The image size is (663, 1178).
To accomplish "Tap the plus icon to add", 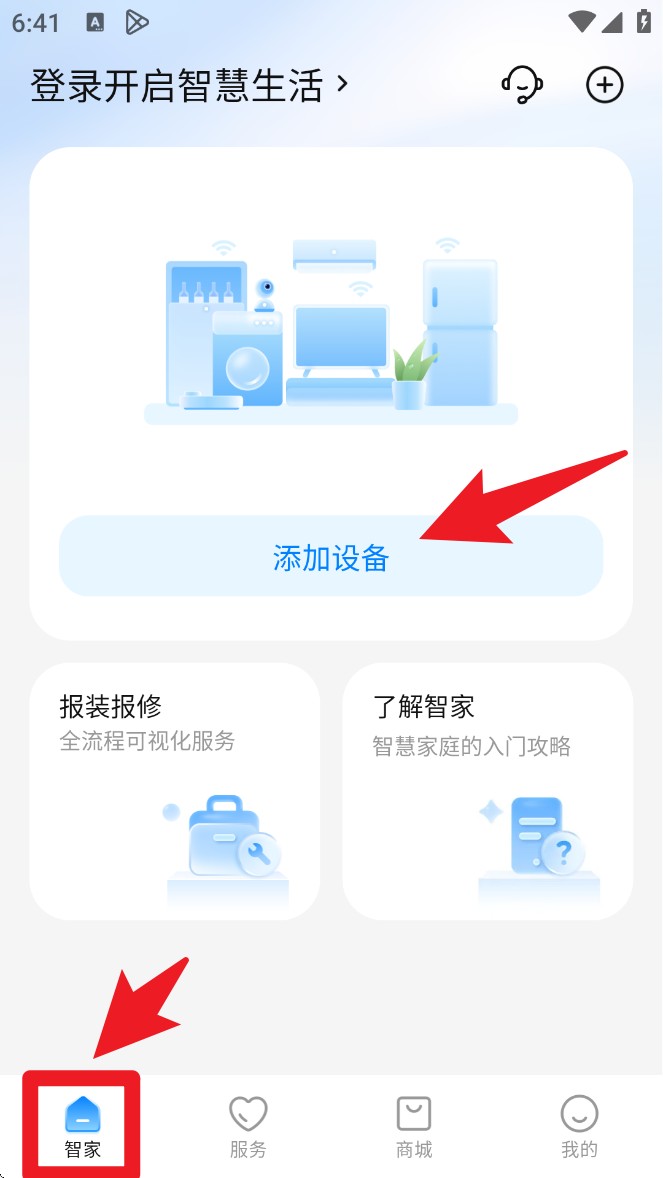I will [604, 85].
